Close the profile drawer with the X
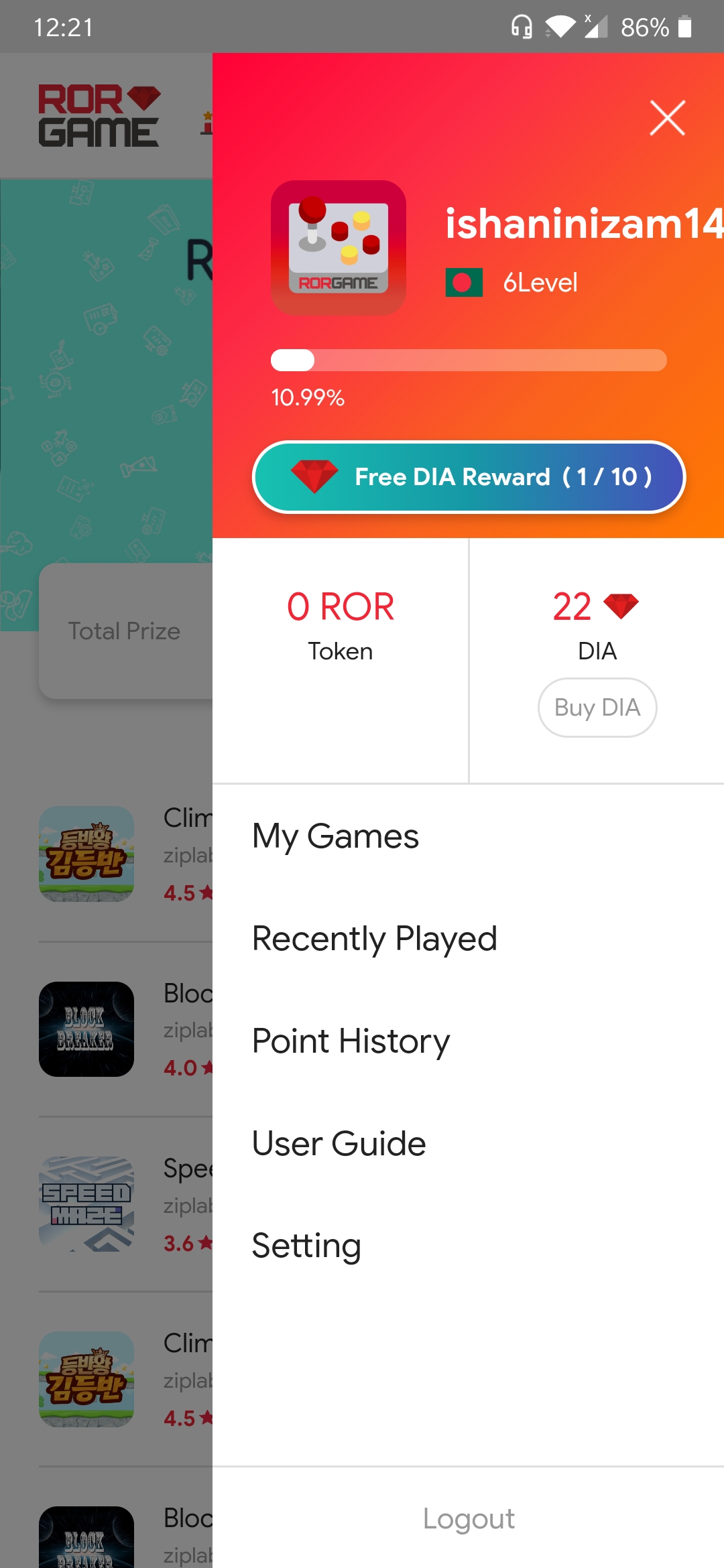The height and width of the screenshot is (1568, 724). pyautogui.click(x=667, y=117)
